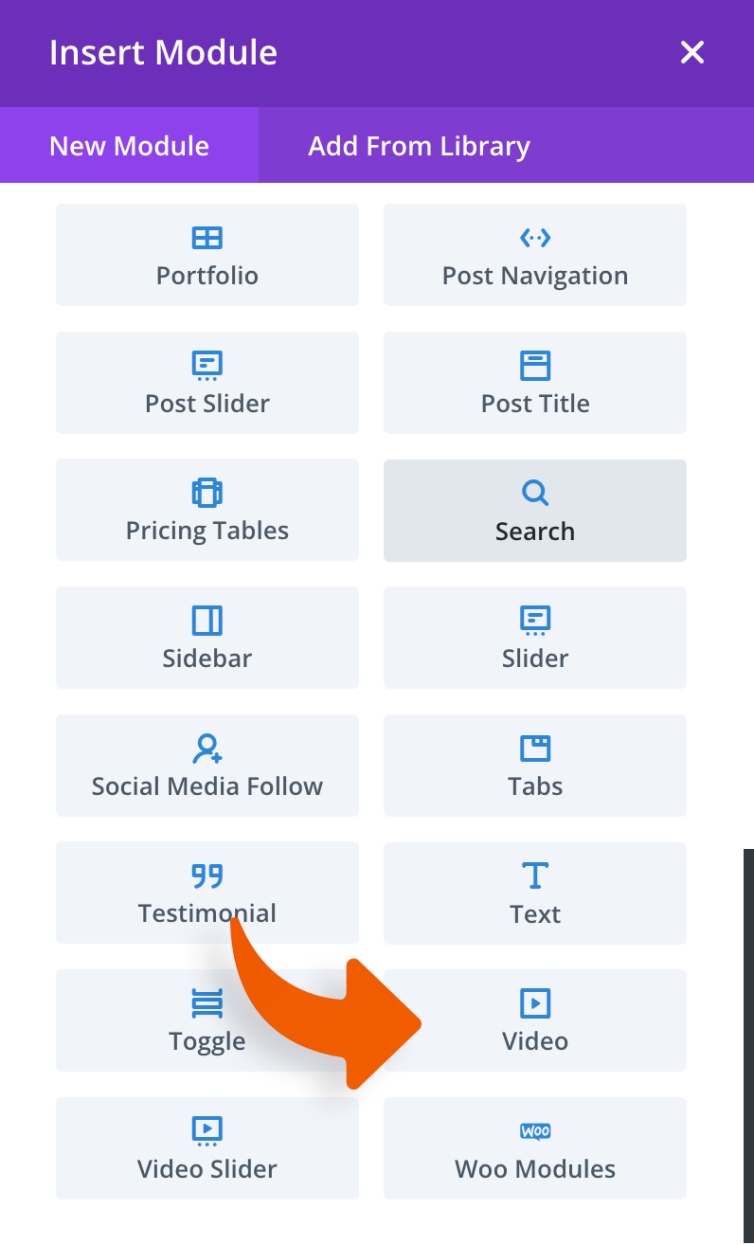Select the Tabs module

click(x=535, y=765)
